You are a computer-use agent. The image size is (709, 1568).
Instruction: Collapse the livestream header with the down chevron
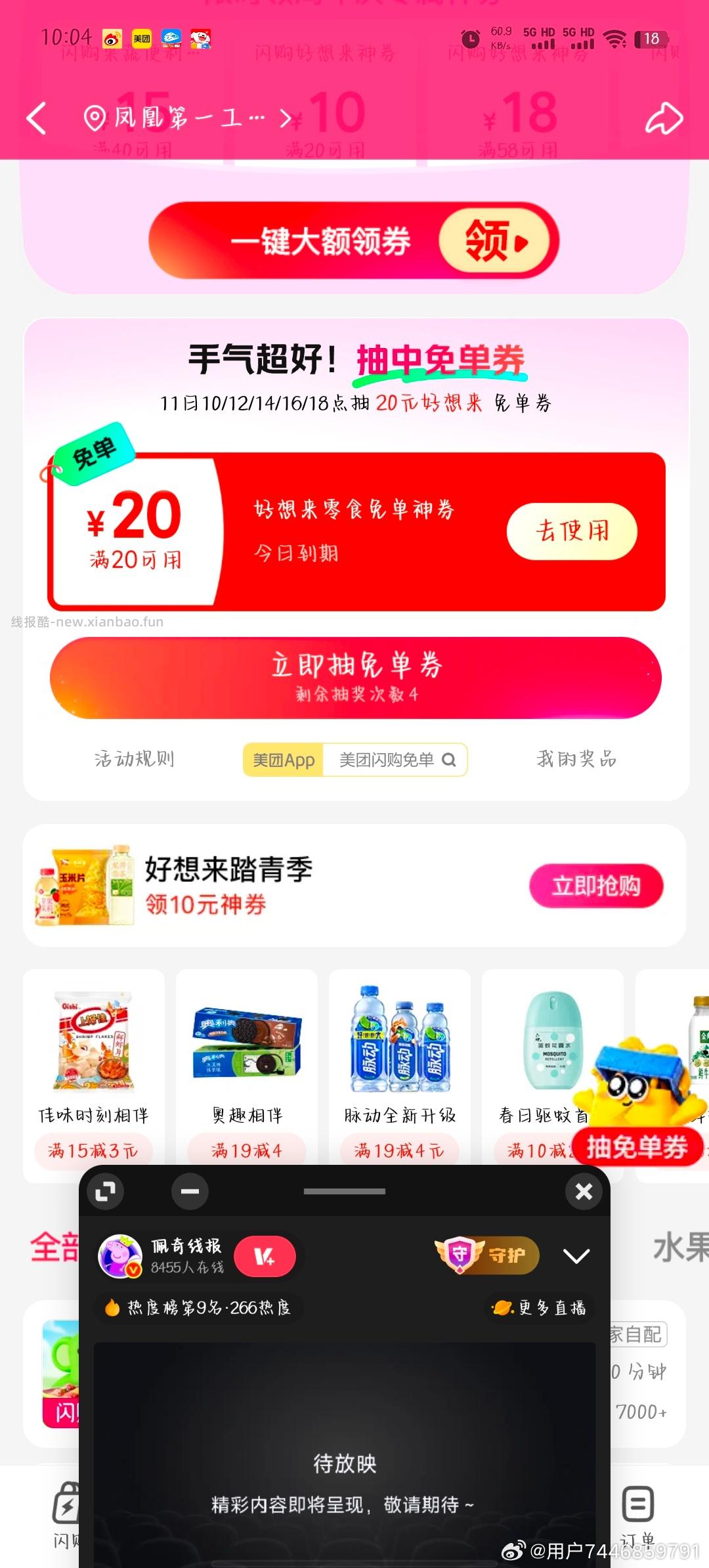[x=576, y=1255]
